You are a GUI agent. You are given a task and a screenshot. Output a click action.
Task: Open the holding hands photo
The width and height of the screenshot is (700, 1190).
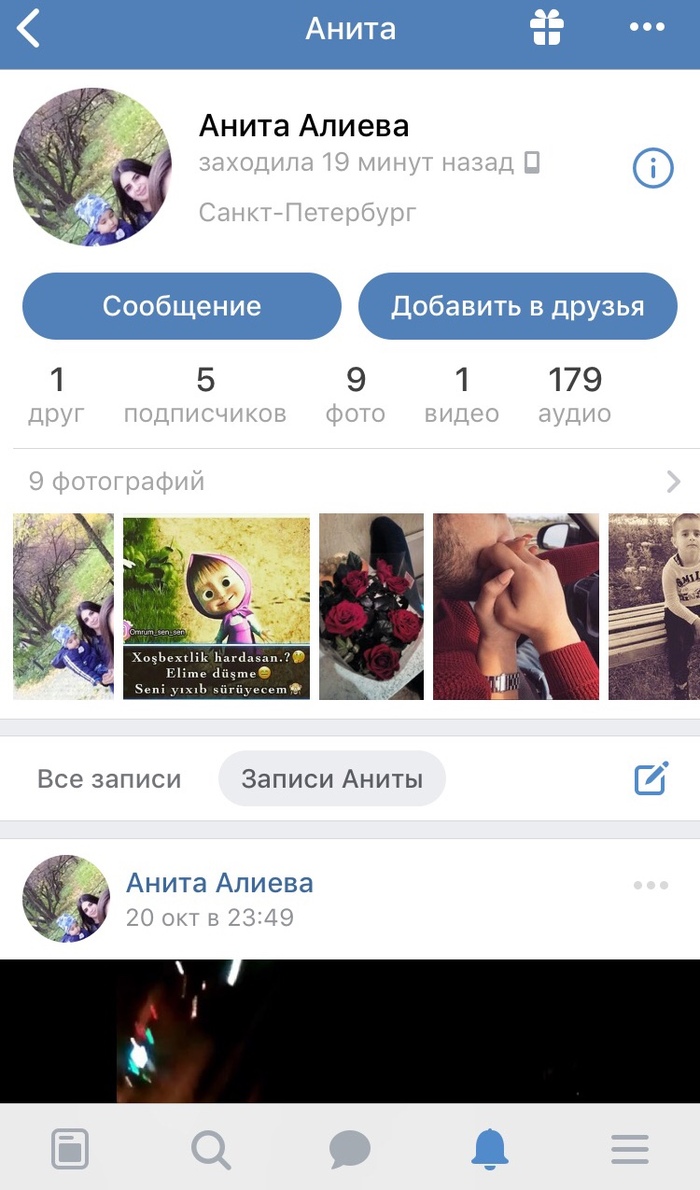[x=515, y=606]
